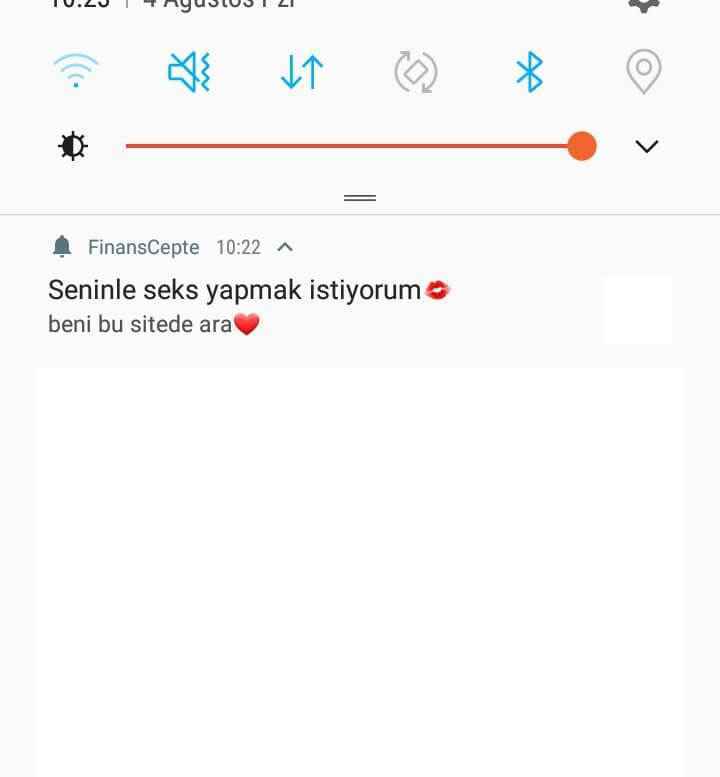Disable mobile data quick toggle

(302, 72)
